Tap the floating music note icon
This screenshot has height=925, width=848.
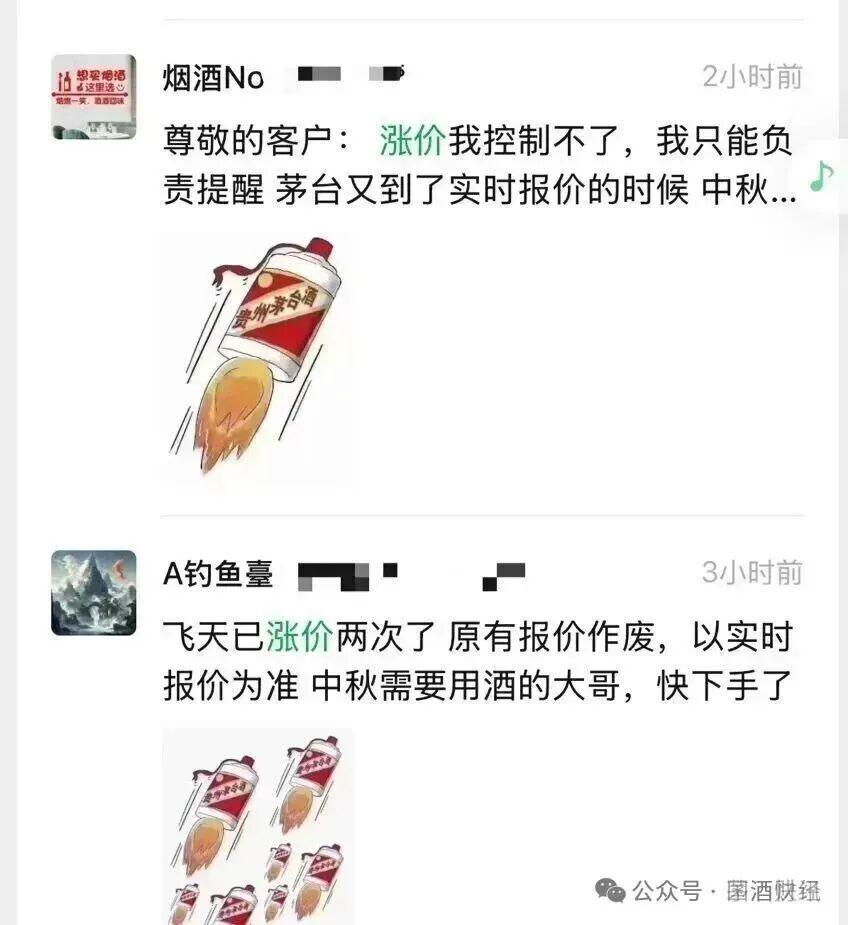(x=822, y=175)
